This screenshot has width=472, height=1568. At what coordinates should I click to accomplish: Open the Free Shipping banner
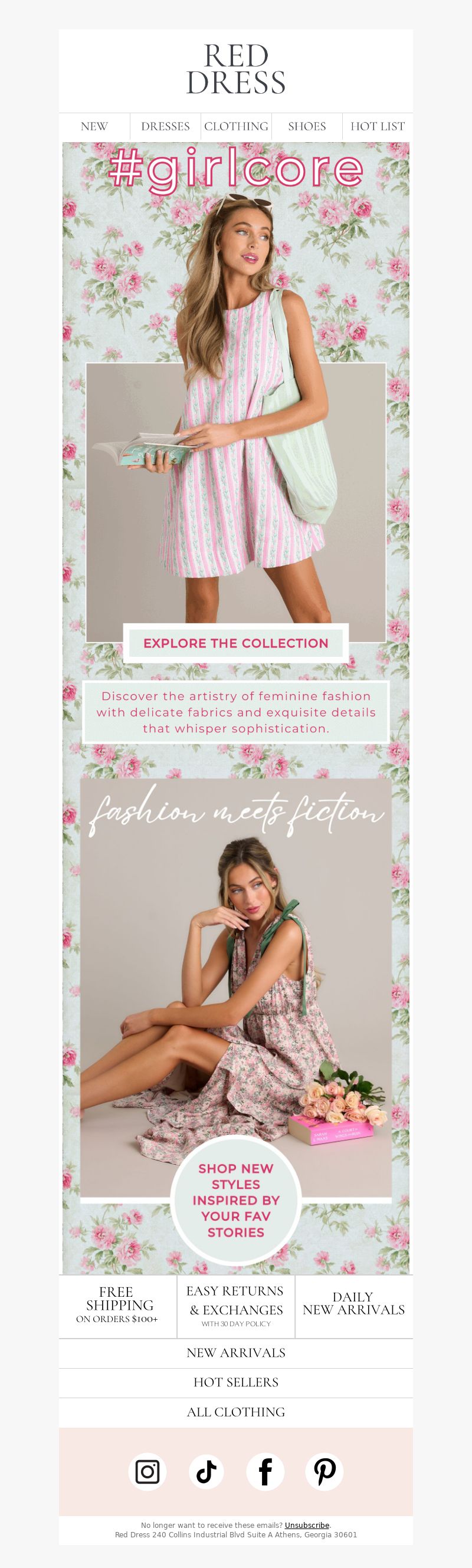pyautogui.click(x=117, y=1306)
